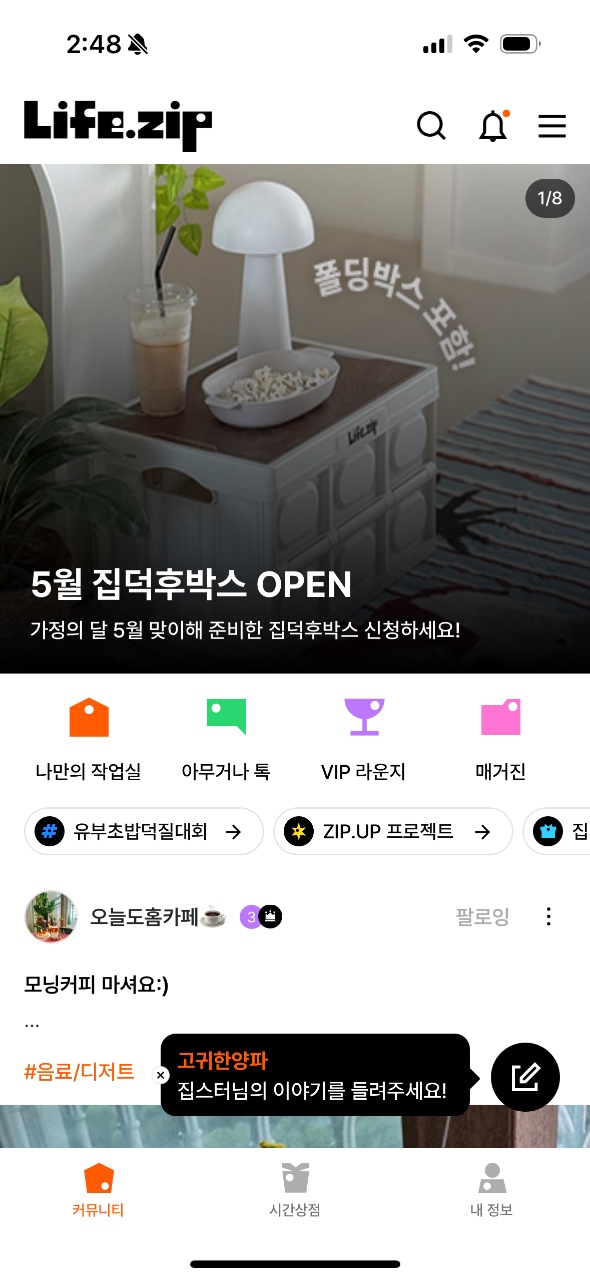Enter the VIP 라운지
This screenshot has width=590, height=1280.
[x=363, y=740]
